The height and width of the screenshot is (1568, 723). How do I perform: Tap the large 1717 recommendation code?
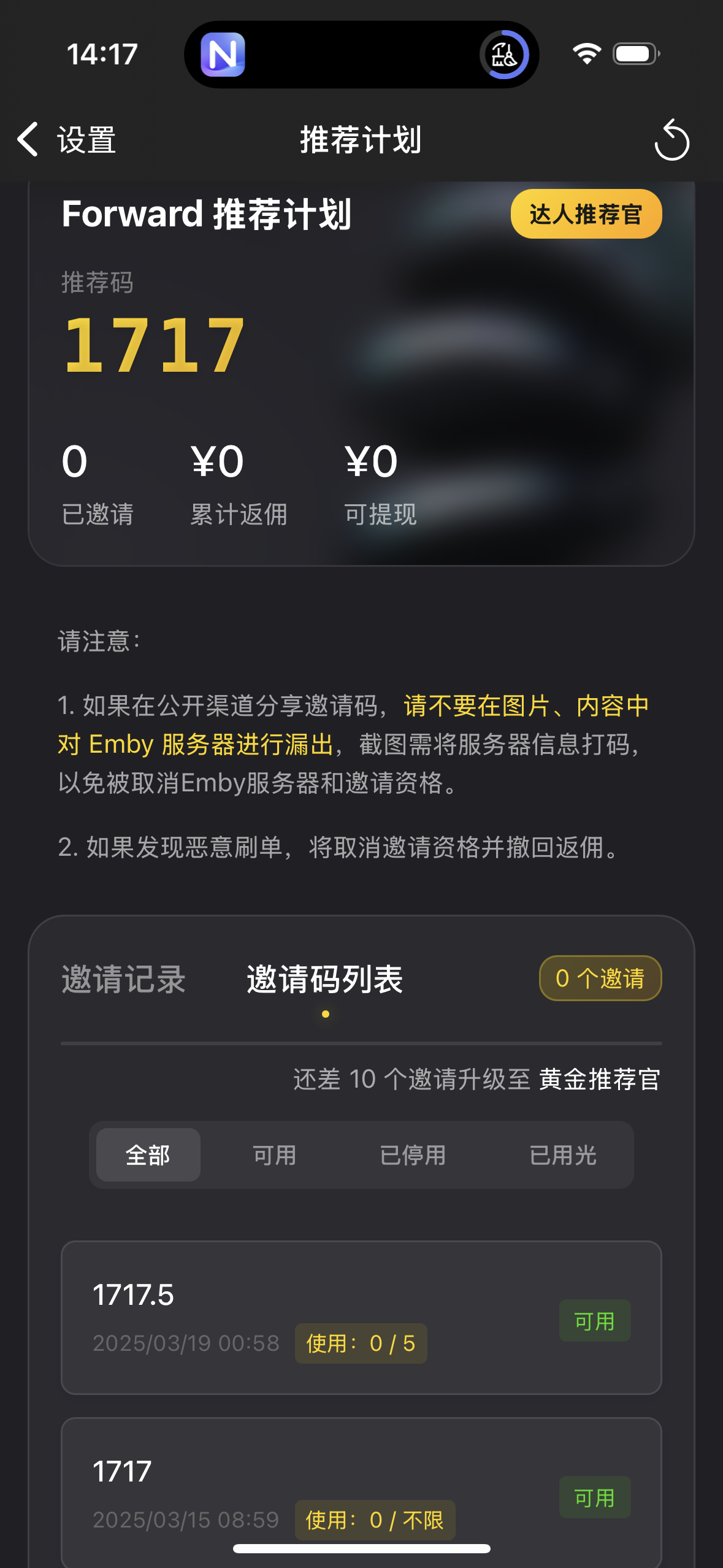[155, 344]
